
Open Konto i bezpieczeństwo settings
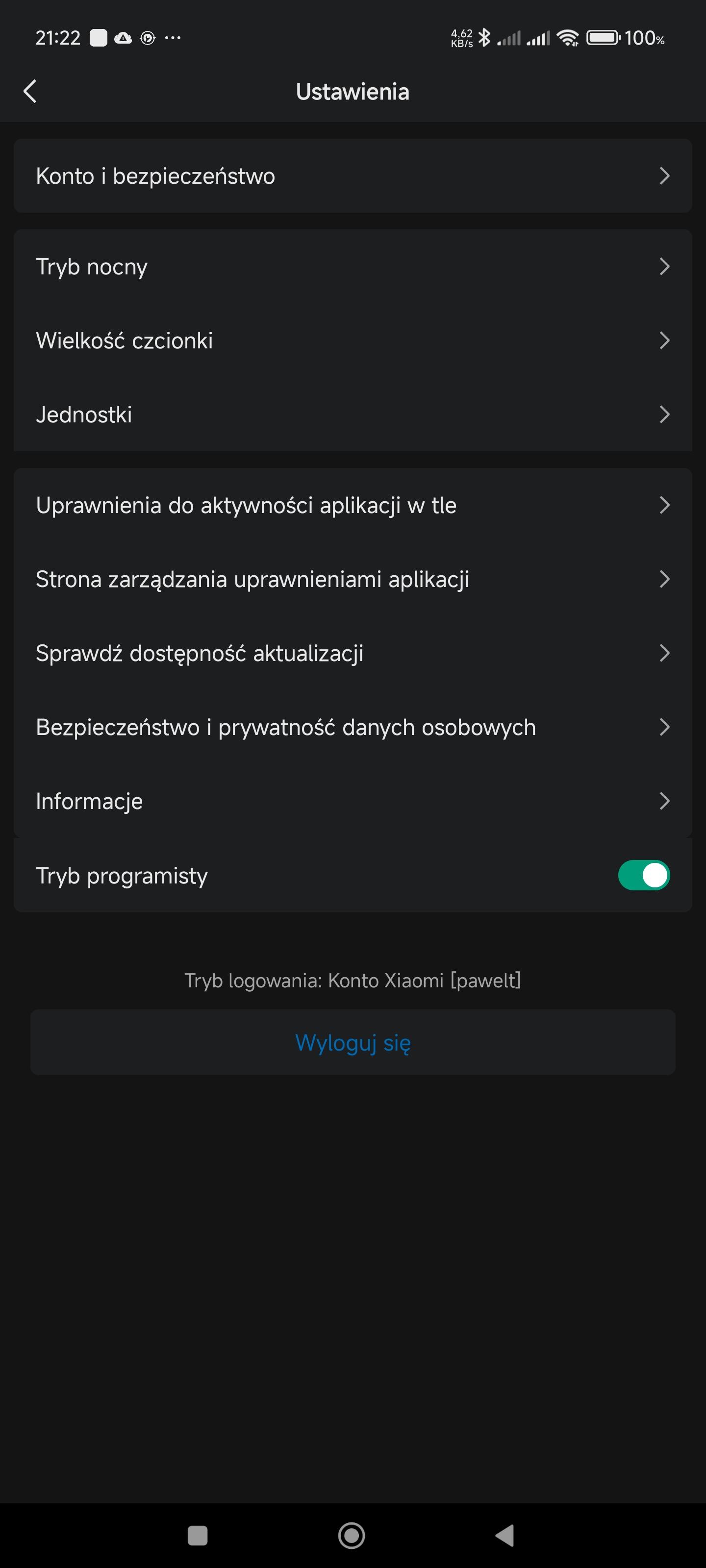(353, 176)
